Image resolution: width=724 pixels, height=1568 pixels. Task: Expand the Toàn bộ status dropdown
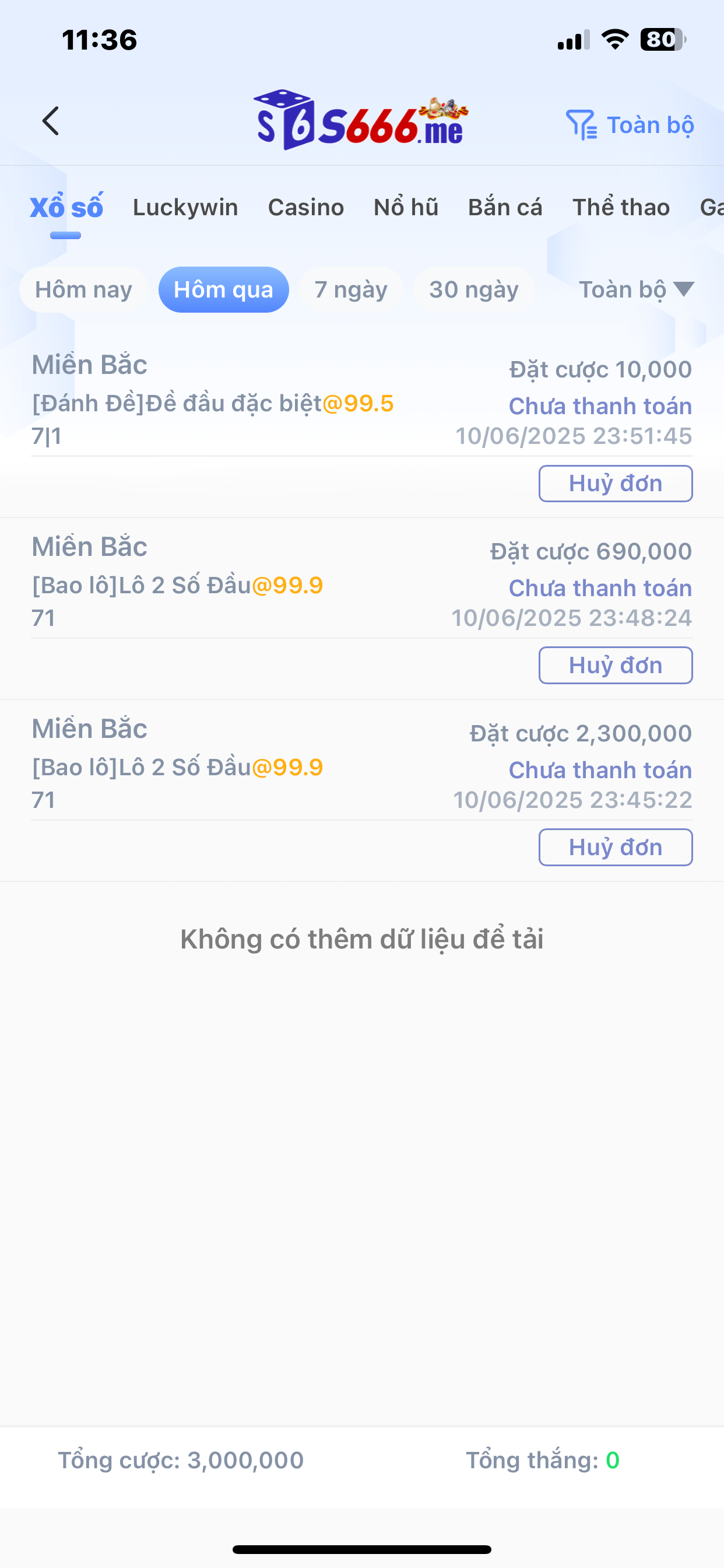click(636, 290)
